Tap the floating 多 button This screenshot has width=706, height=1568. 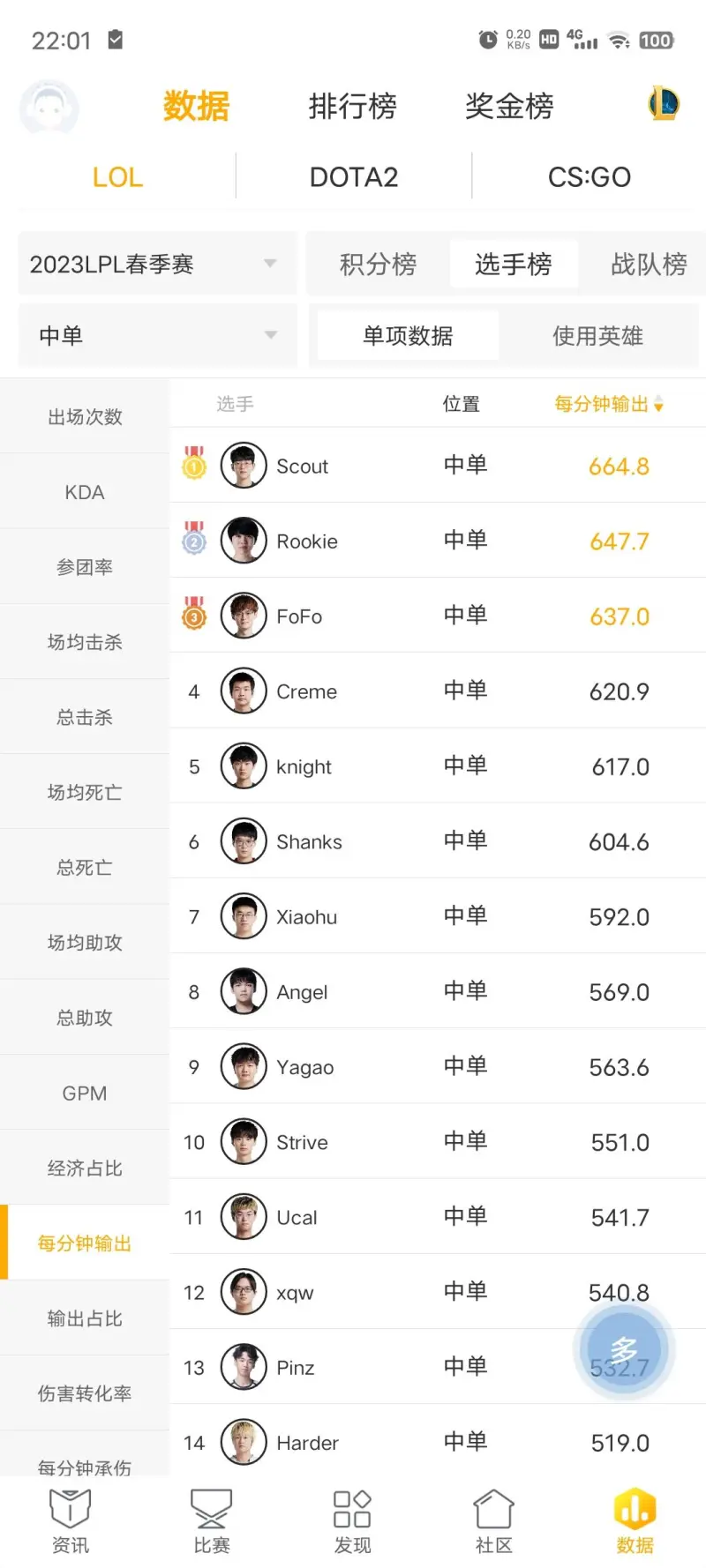coord(624,1348)
